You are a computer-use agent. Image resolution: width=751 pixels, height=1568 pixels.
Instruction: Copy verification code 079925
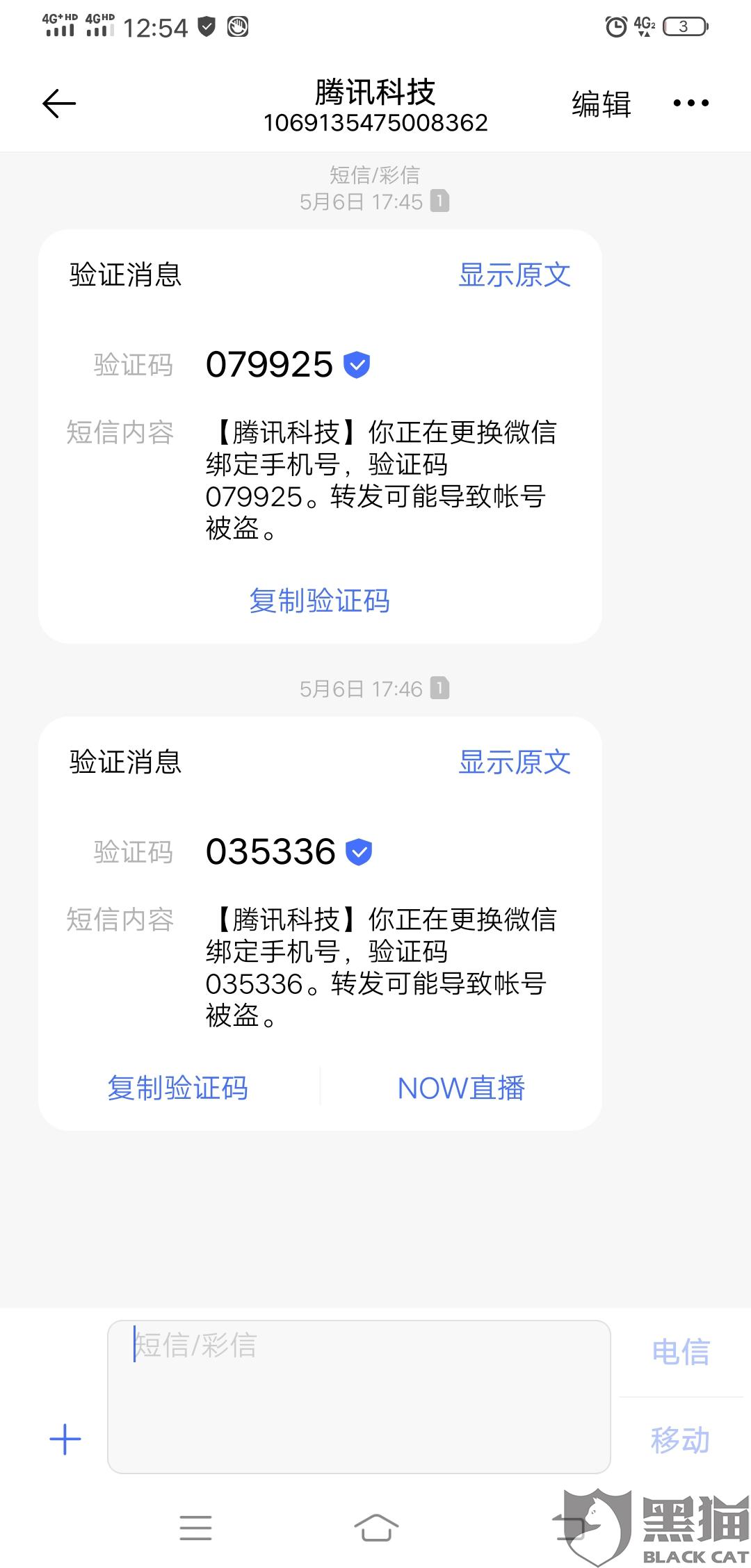[x=319, y=601]
